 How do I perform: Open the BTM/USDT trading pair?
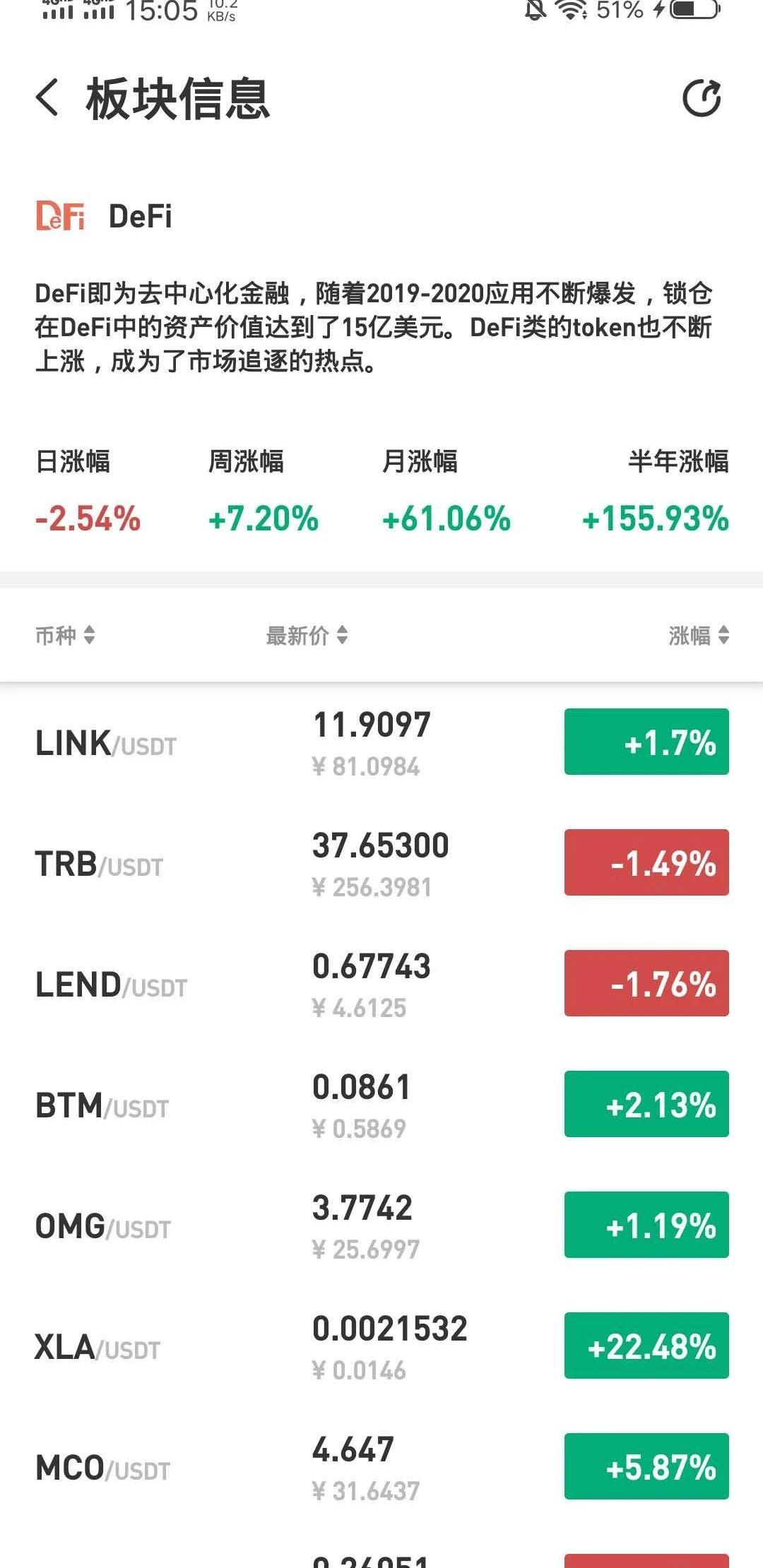point(381,1105)
